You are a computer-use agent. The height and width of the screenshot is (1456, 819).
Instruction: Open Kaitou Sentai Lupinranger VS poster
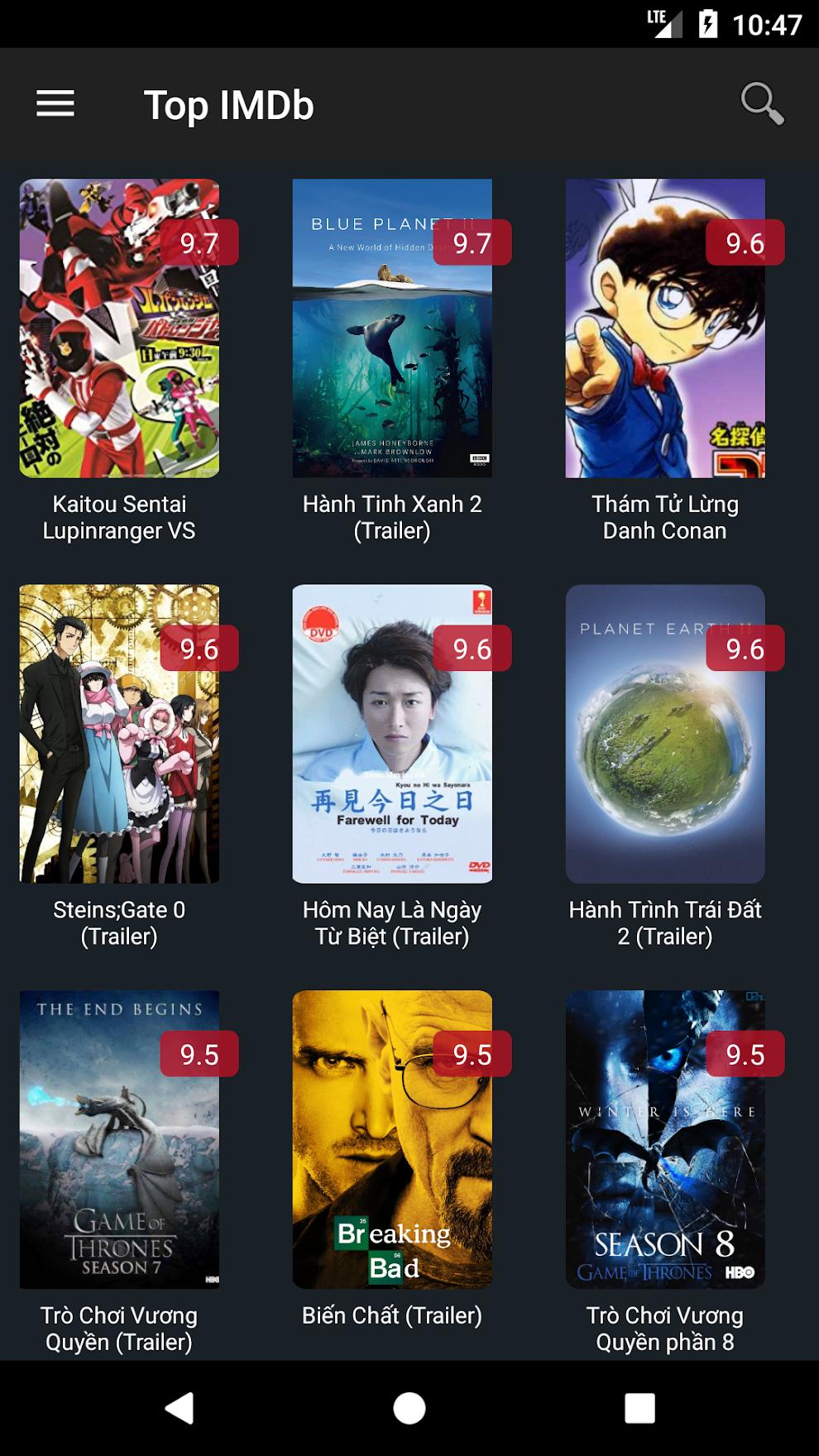[x=119, y=328]
